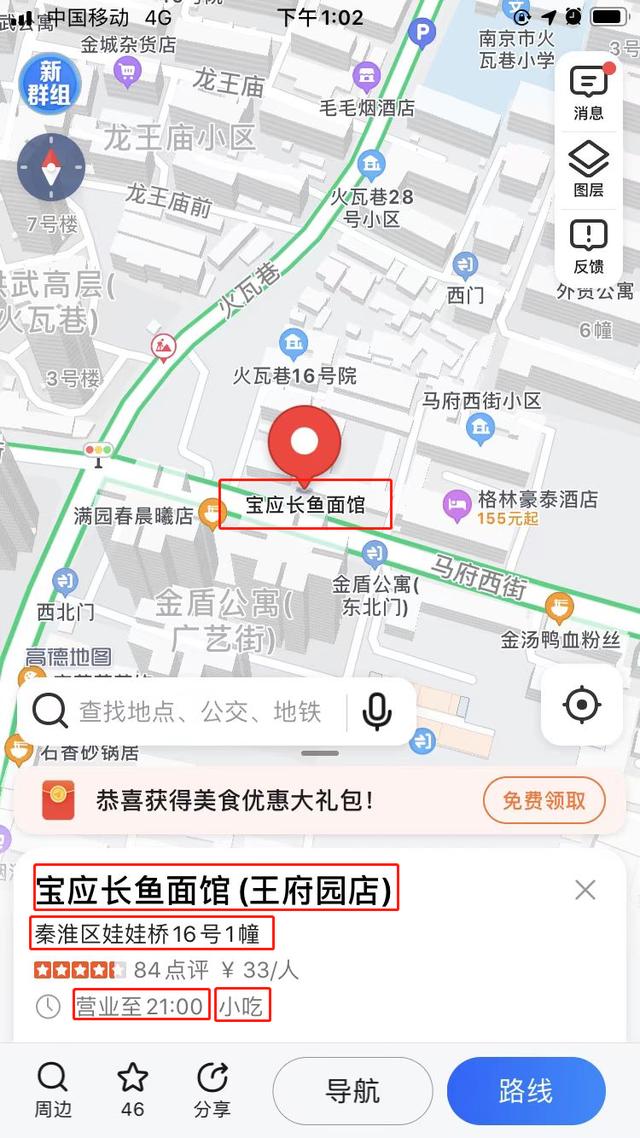
Task: Share this place via 分享
Action: point(212,1089)
